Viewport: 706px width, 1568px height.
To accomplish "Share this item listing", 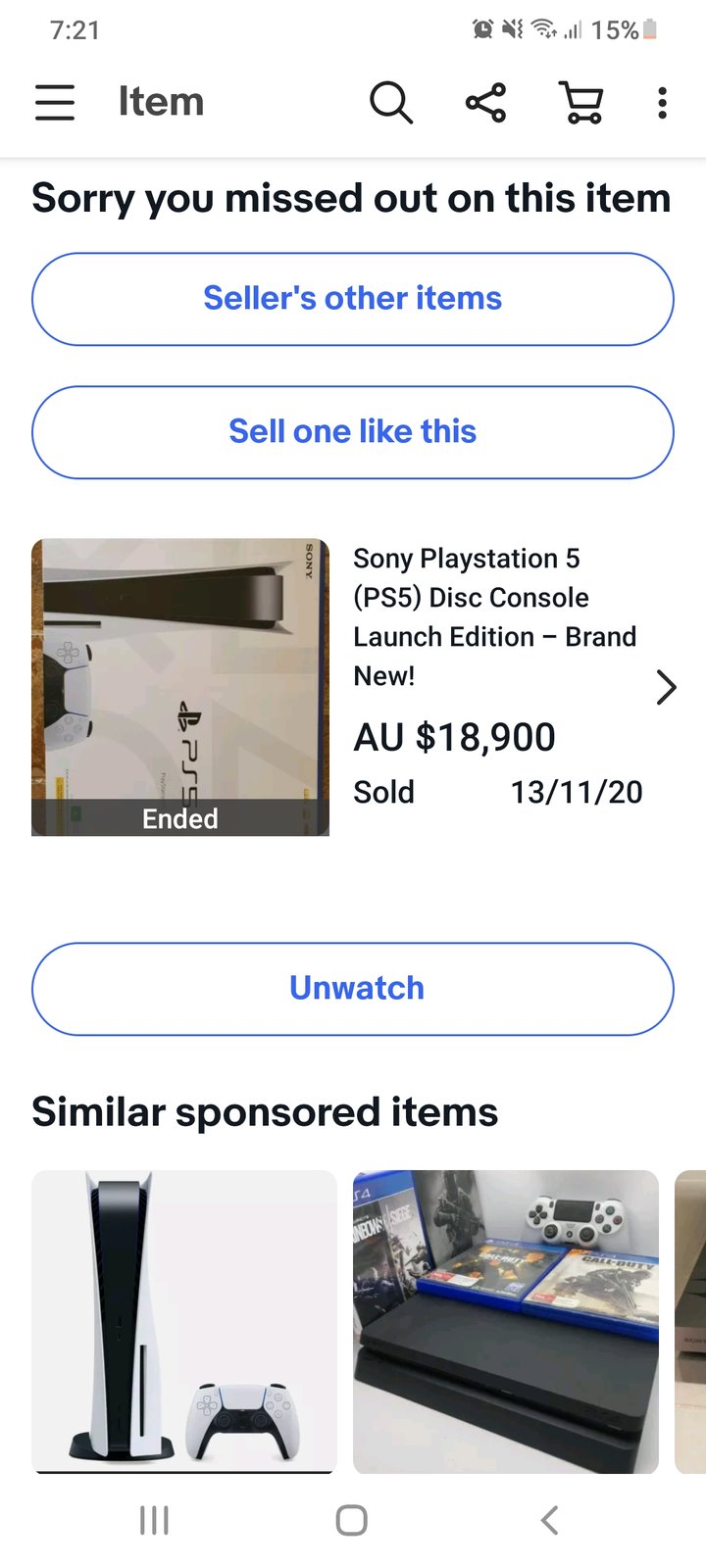I will (485, 102).
